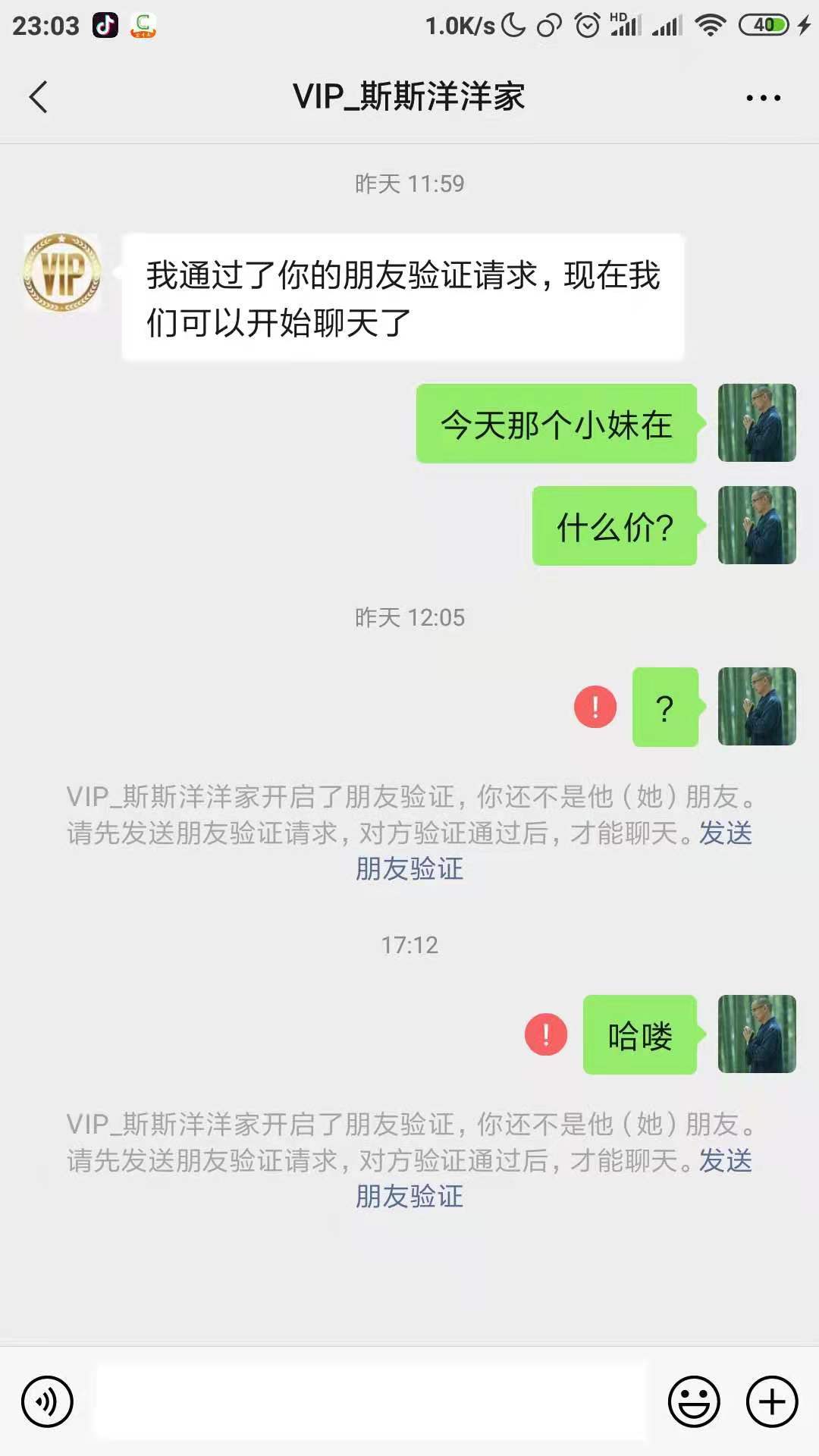The width and height of the screenshot is (819, 1456).
Task: Open the three-dot chat info menu
Action: pyautogui.click(x=763, y=98)
